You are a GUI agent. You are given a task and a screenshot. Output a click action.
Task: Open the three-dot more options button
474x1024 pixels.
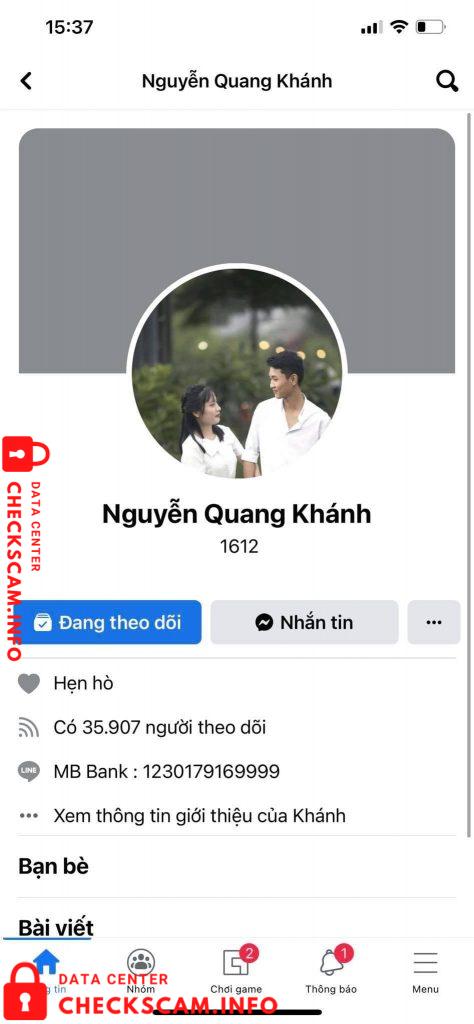[x=434, y=622]
